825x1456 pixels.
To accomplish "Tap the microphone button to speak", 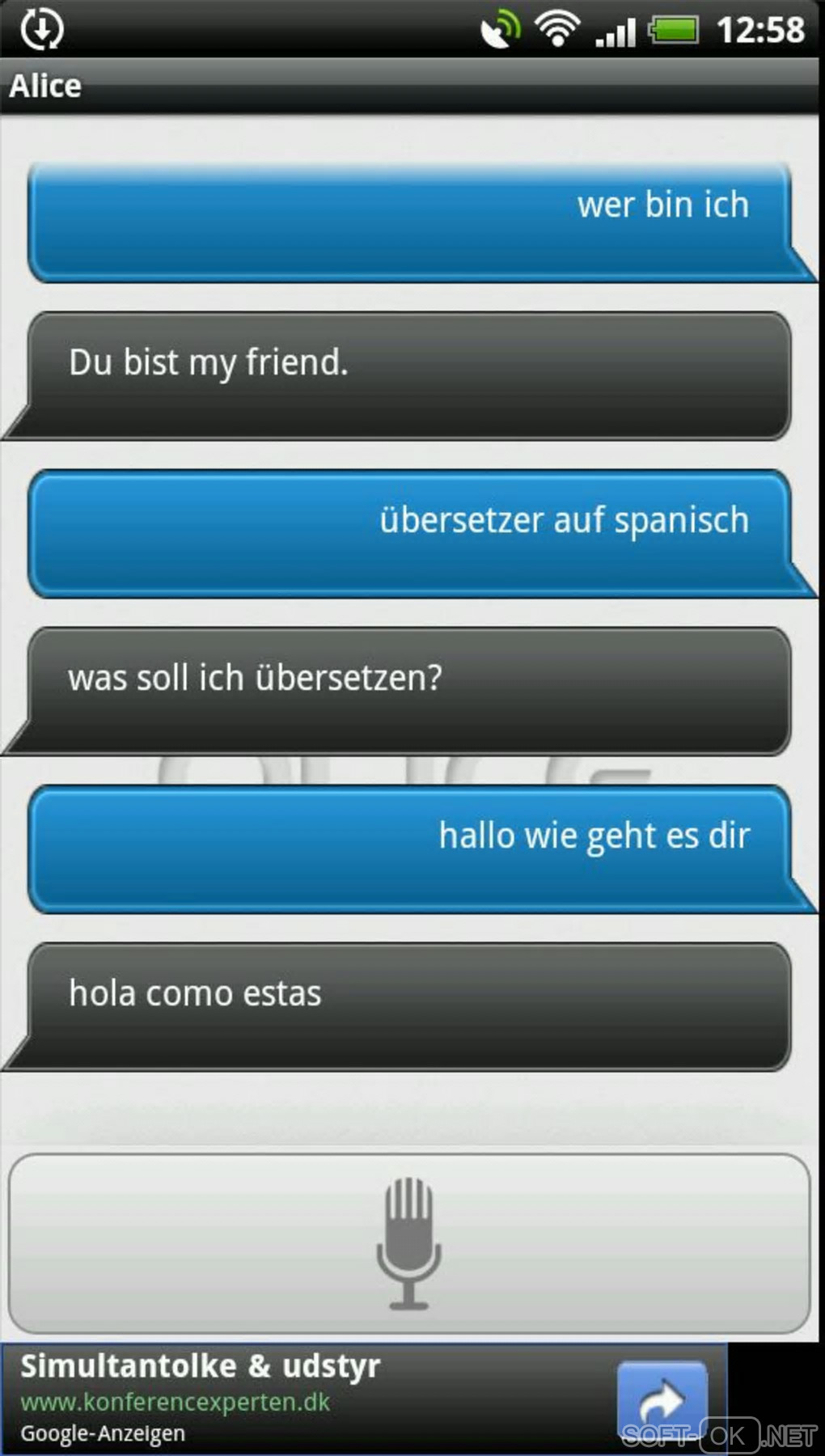I will pos(408,1243).
